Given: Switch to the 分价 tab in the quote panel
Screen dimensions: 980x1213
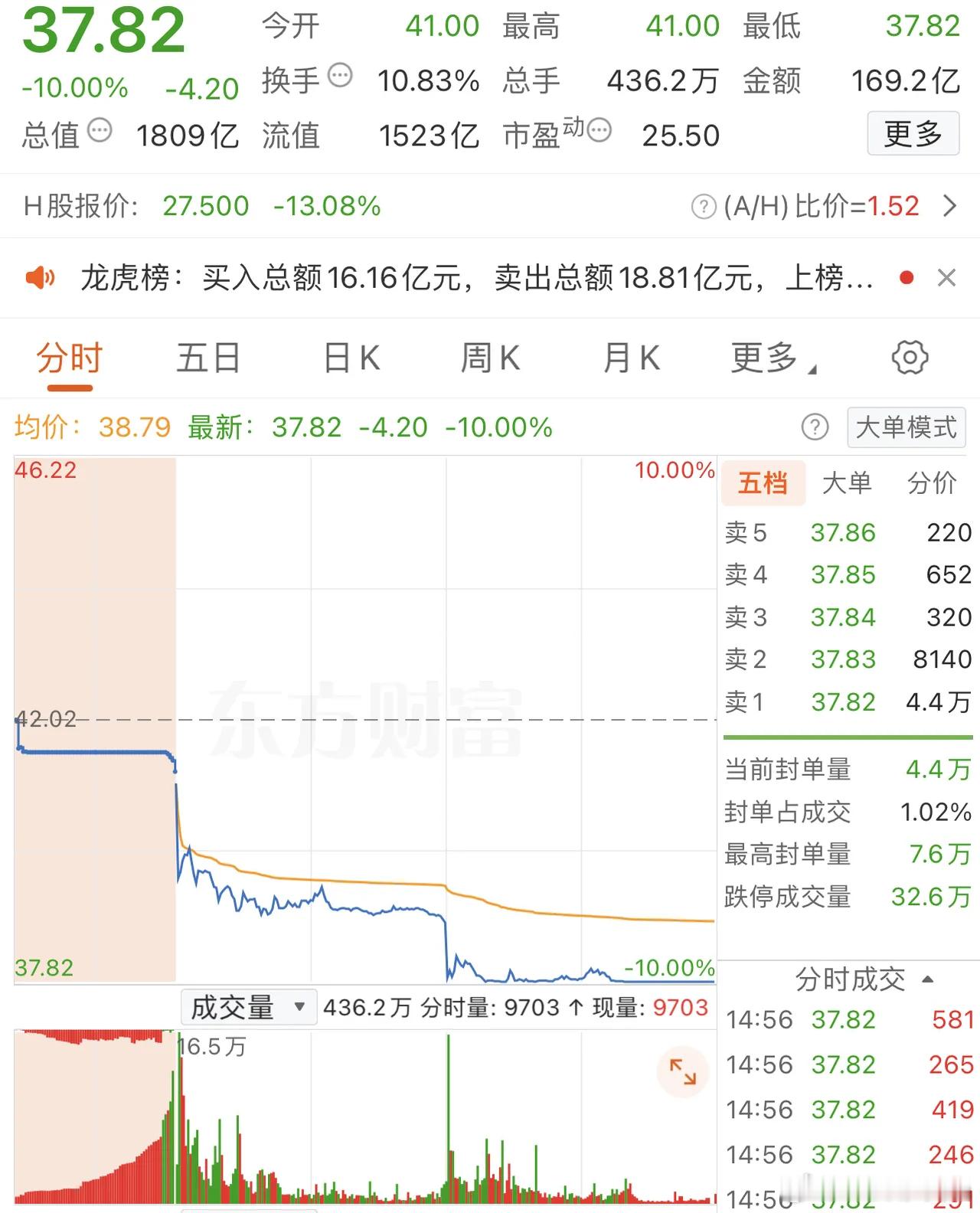Looking at the screenshot, I should (x=933, y=483).
